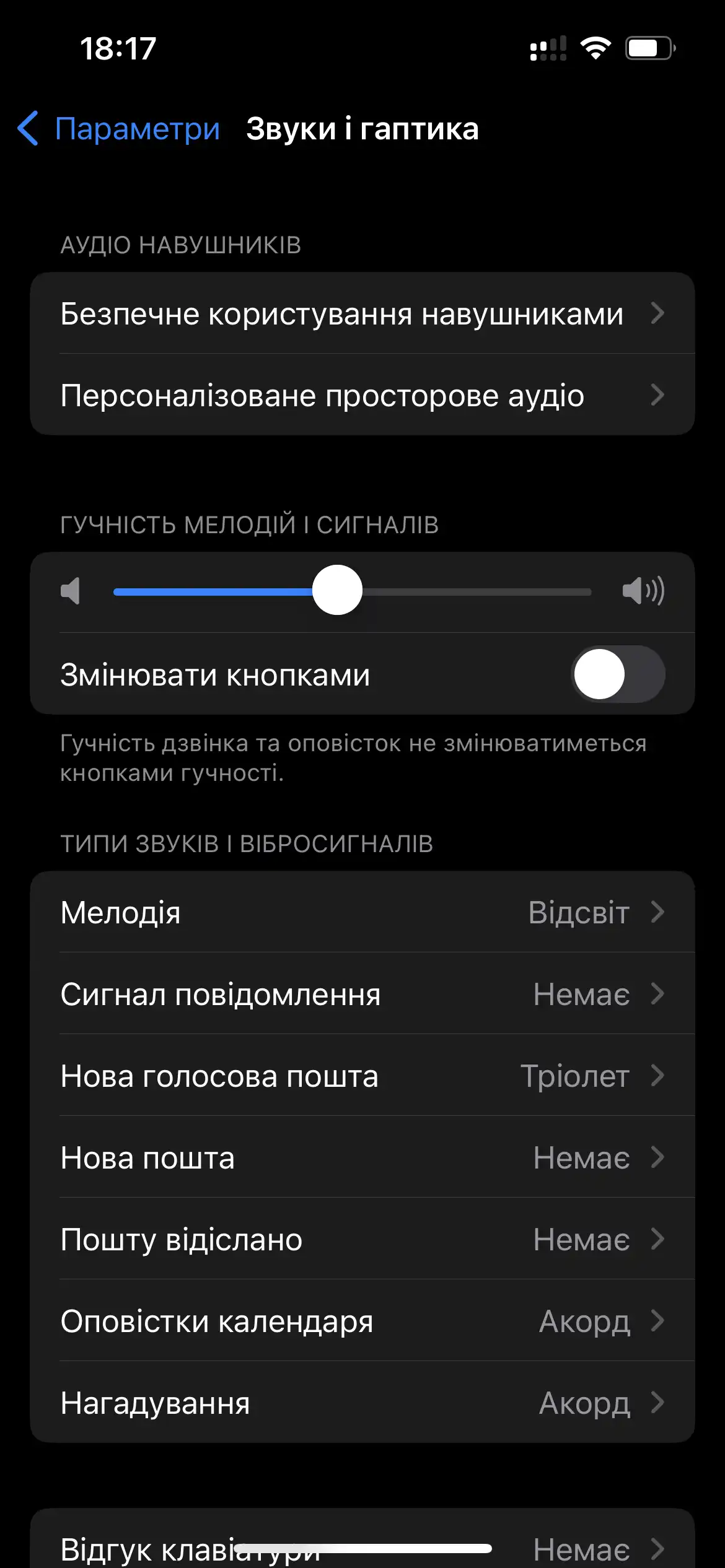Open Нагадування sound settings
Viewport: 725px width, 1568px height.
pyautogui.click(x=362, y=1403)
